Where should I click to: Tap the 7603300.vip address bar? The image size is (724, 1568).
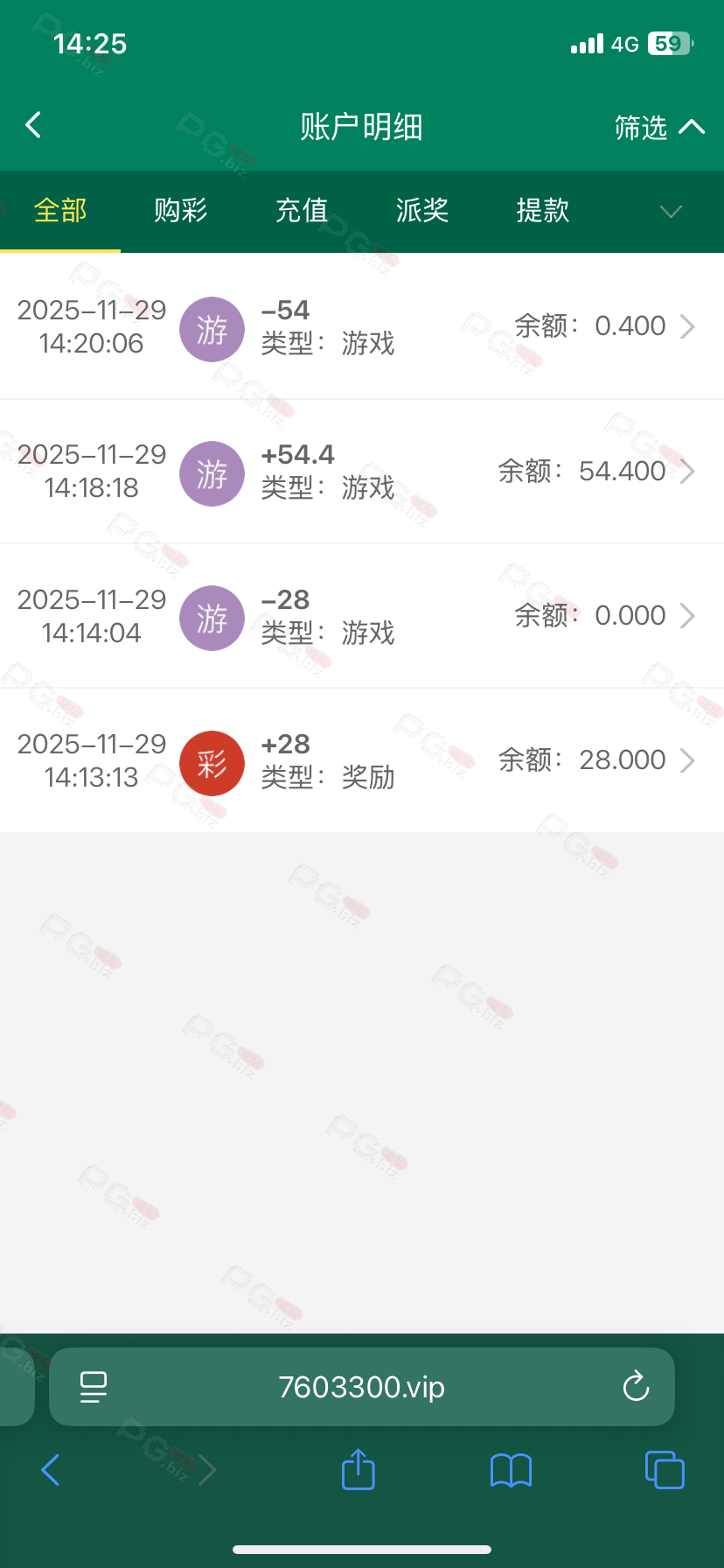(x=361, y=1387)
